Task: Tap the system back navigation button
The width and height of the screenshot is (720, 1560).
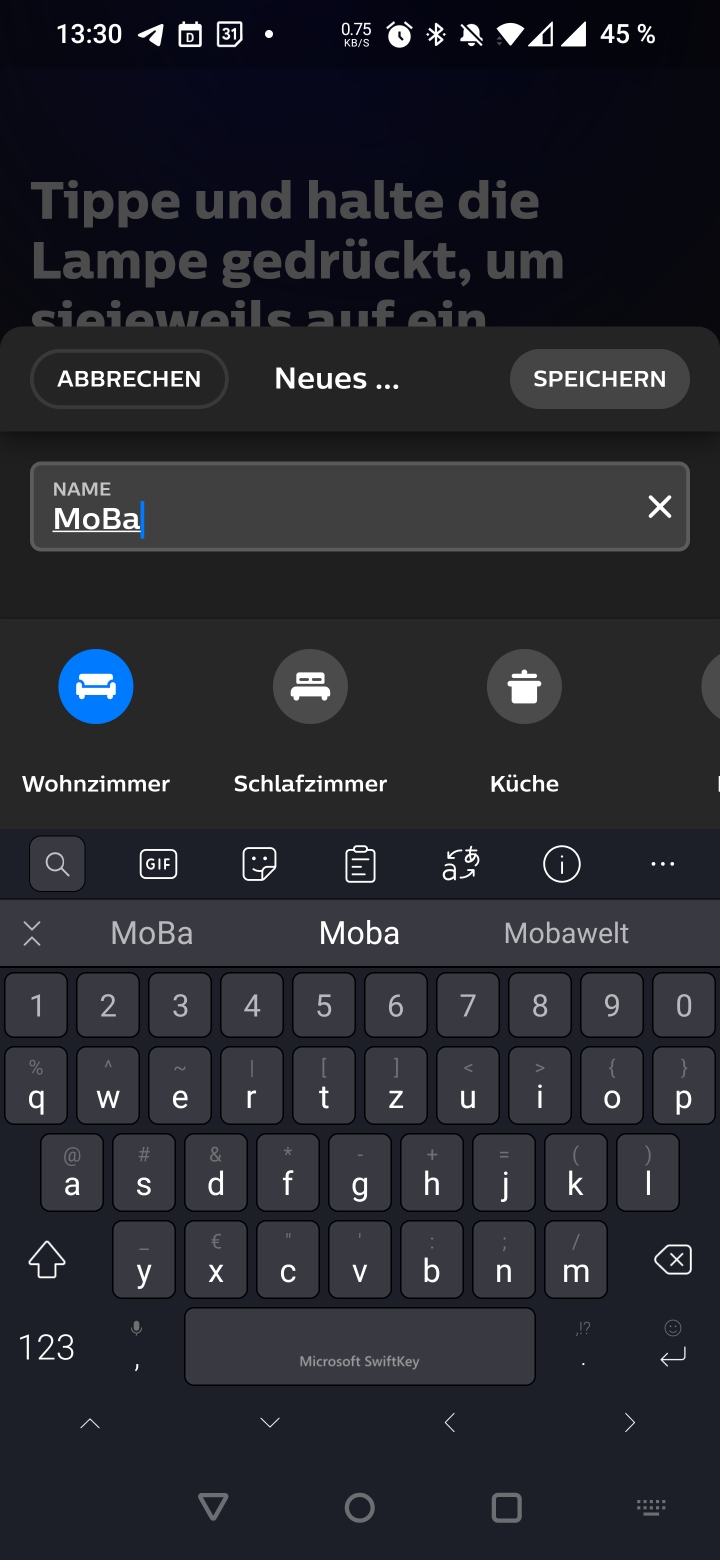Action: pyautogui.click(x=213, y=1507)
